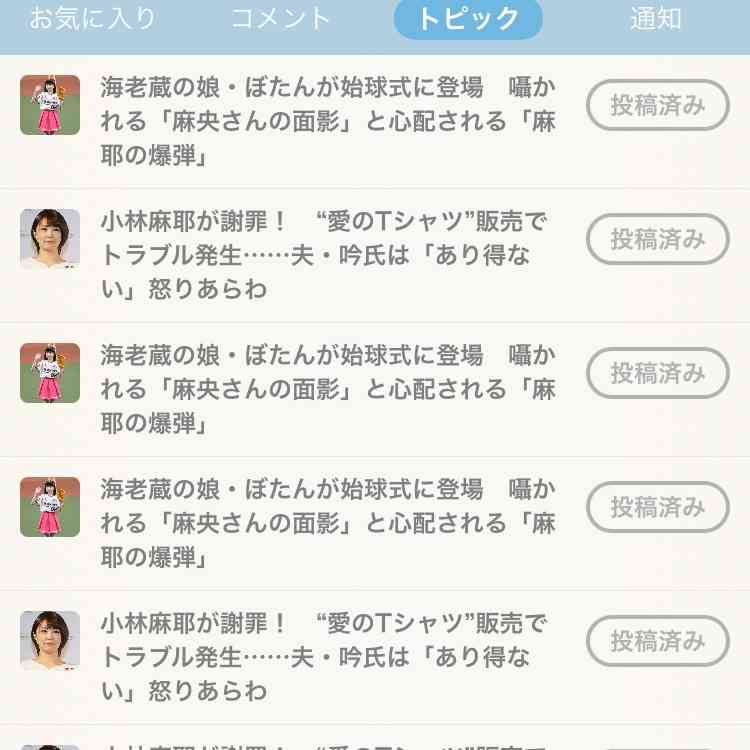Switch to the お気に入り tab
750x750 pixels.
point(93,19)
